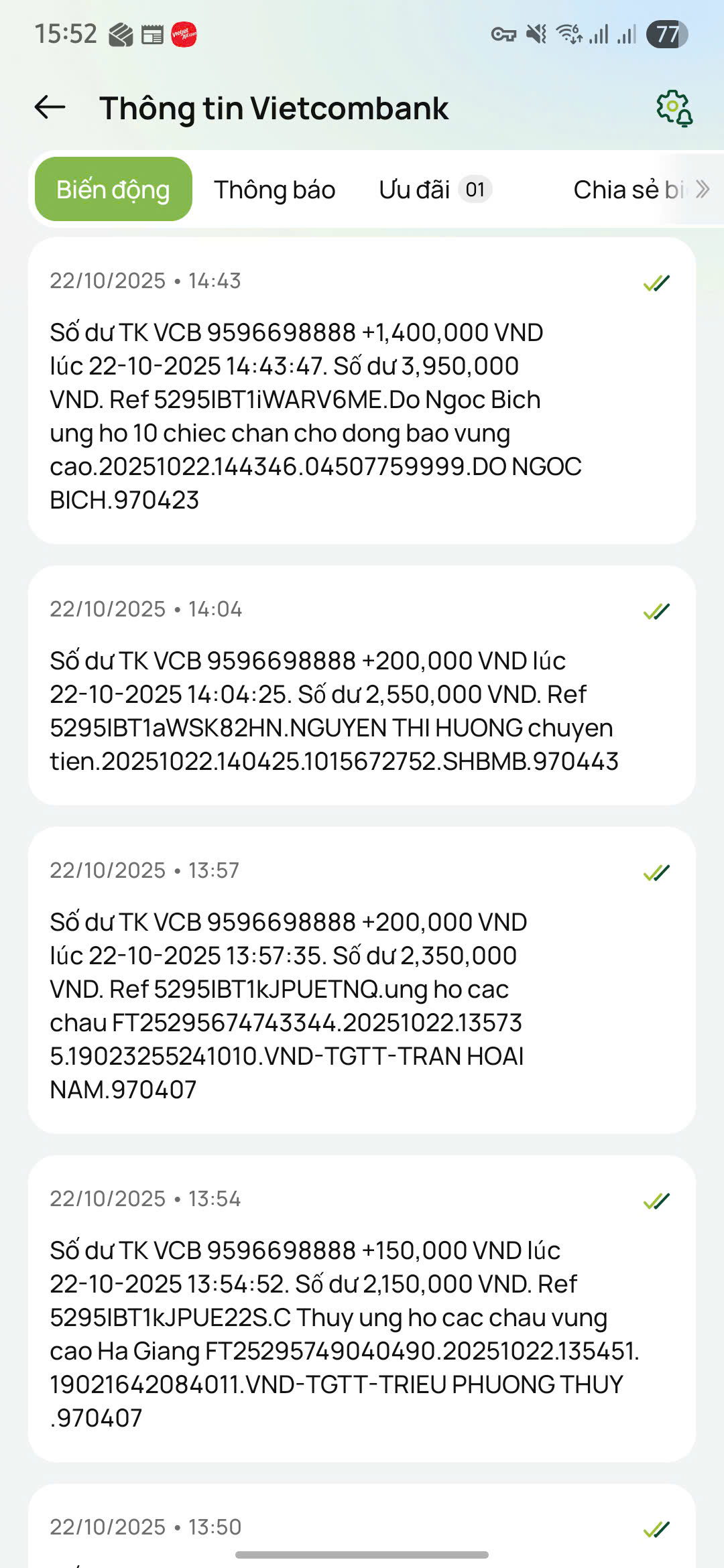
Task: Open notification settings gear icon
Action: pyautogui.click(x=674, y=108)
